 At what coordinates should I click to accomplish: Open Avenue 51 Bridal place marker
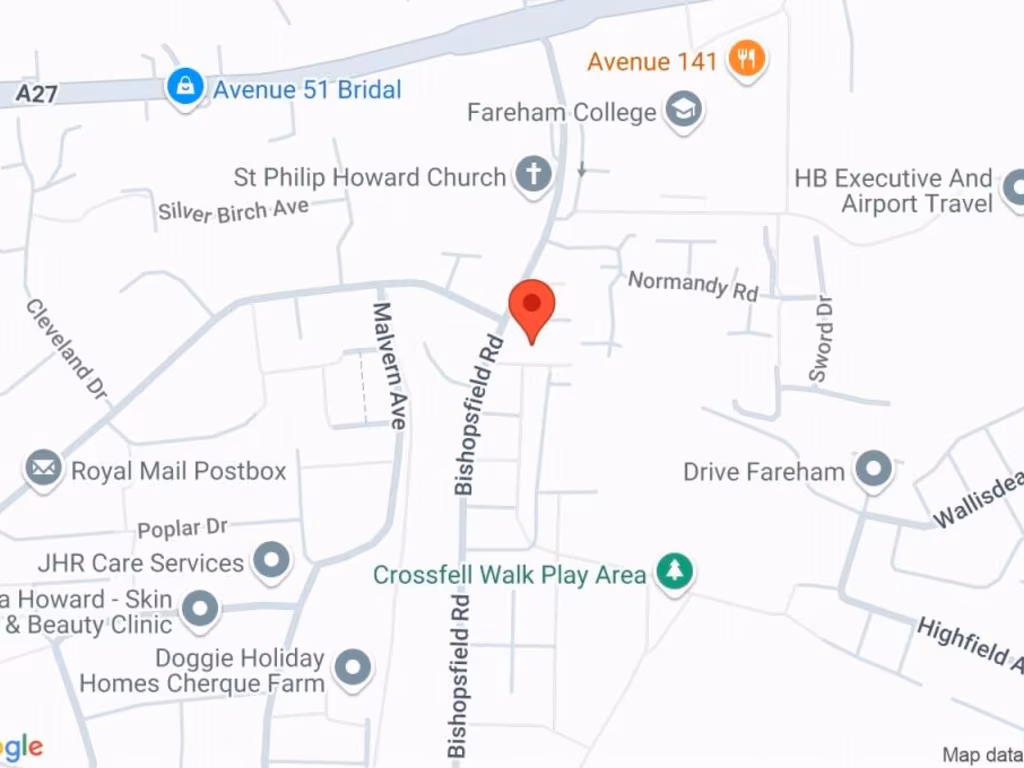coord(185,87)
